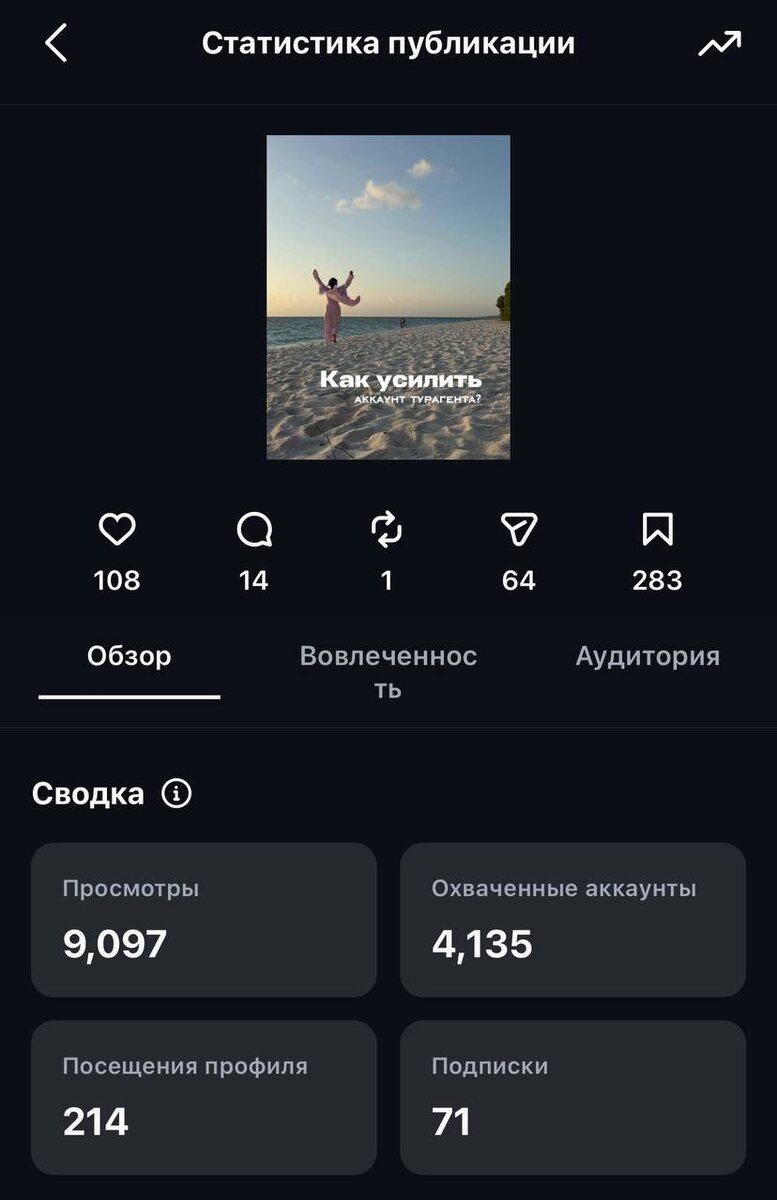The width and height of the screenshot is (777, 1200).
Task: Open the trending arrow icon
Action: coord(719,44)
